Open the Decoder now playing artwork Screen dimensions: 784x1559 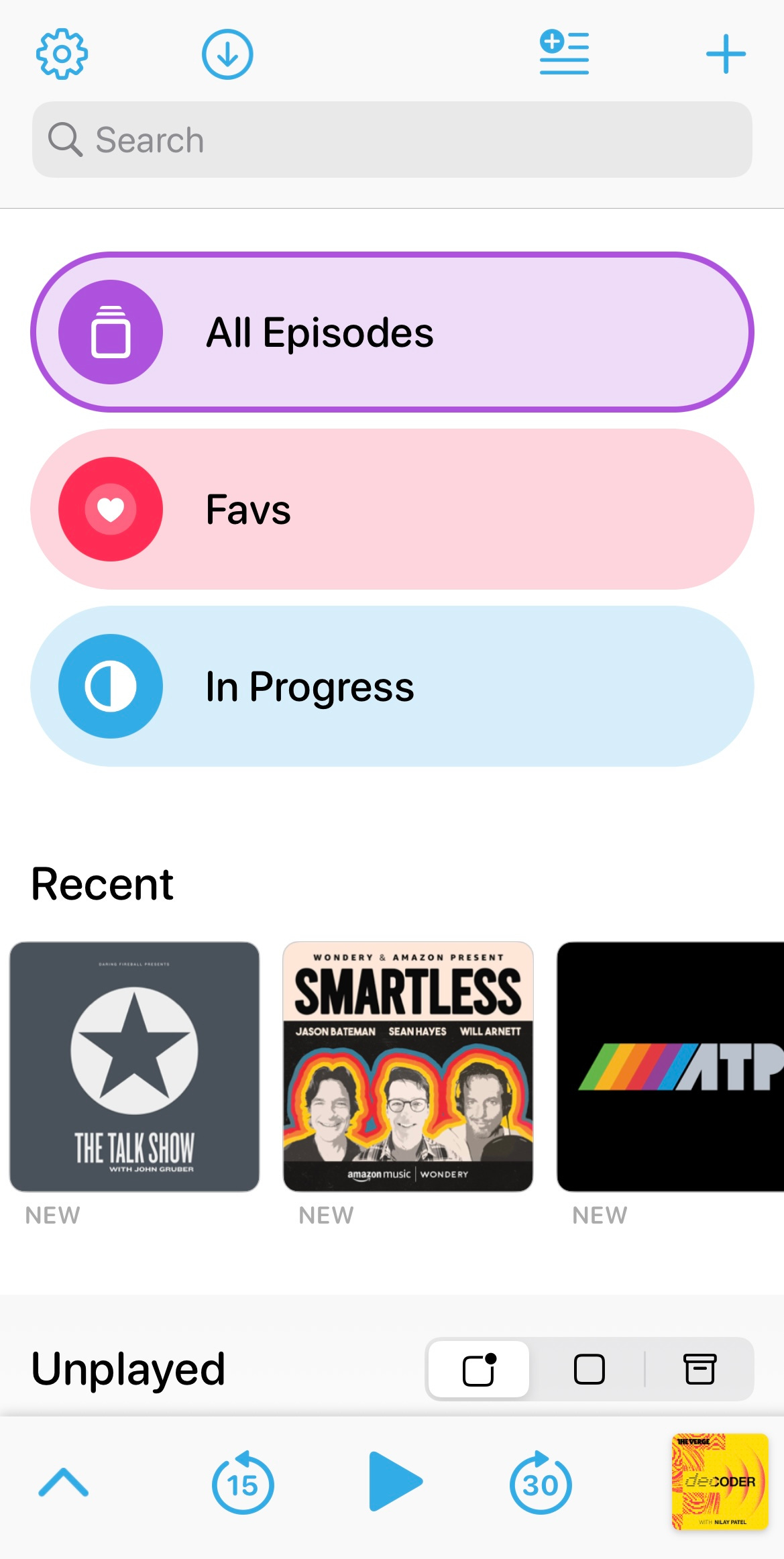point(720,1482)
